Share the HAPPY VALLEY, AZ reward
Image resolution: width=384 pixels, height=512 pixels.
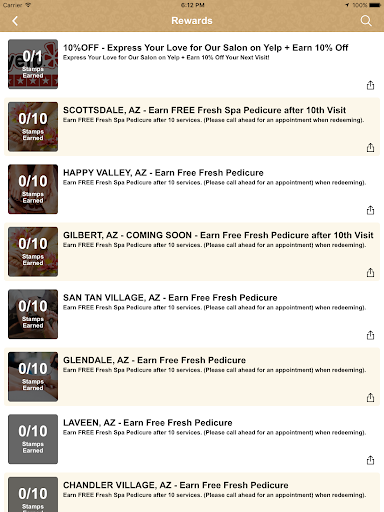(x=370, y=210)
